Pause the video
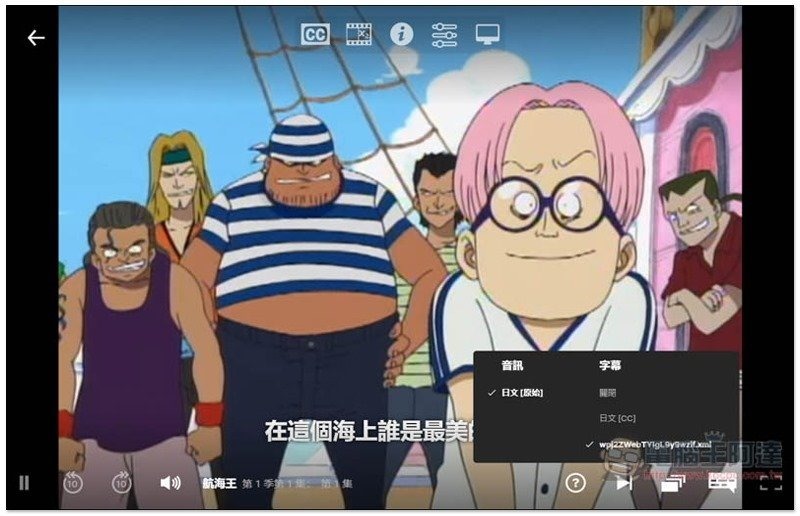800x516 pixels. click(x=24, y=483)
